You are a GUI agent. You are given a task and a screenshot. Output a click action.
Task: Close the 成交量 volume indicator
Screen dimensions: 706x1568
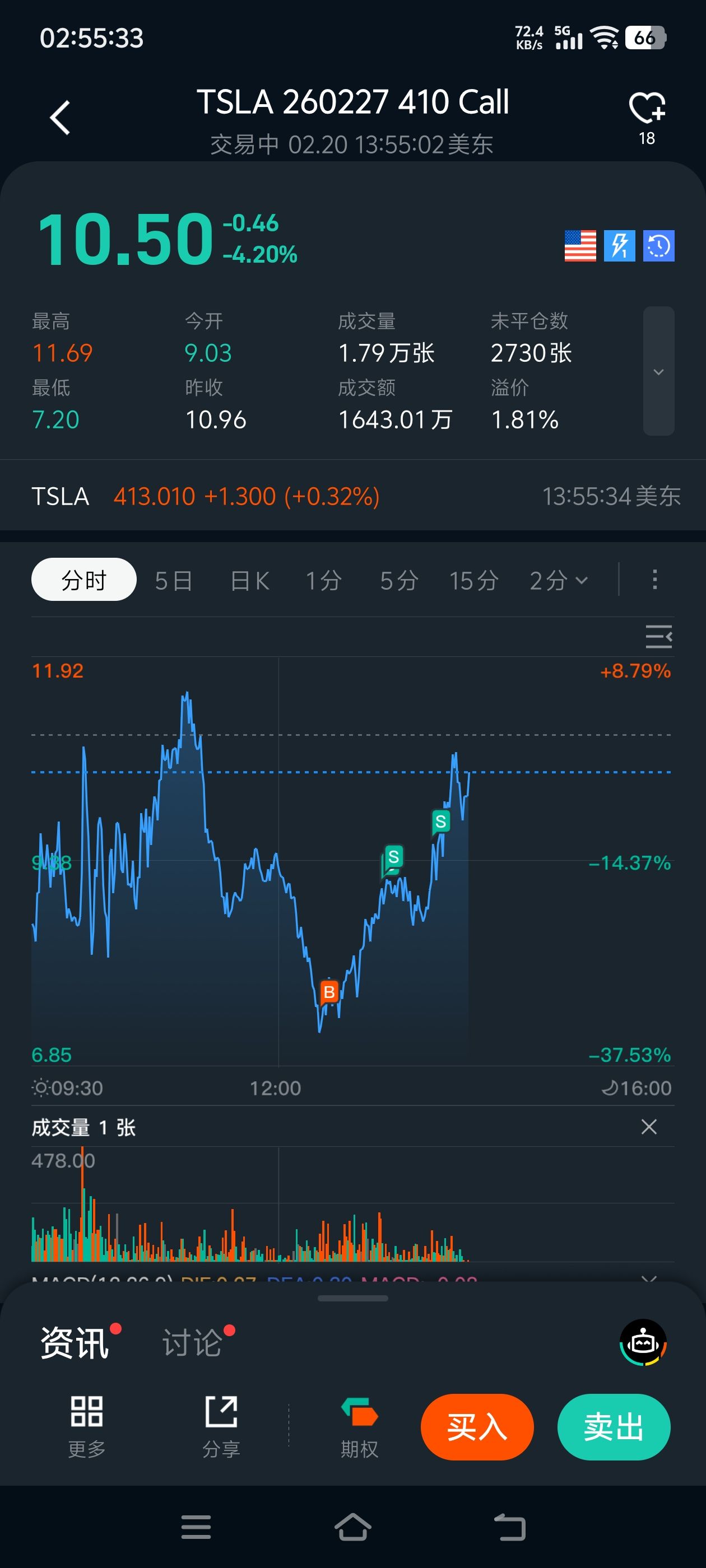[x=649, y=1127]
